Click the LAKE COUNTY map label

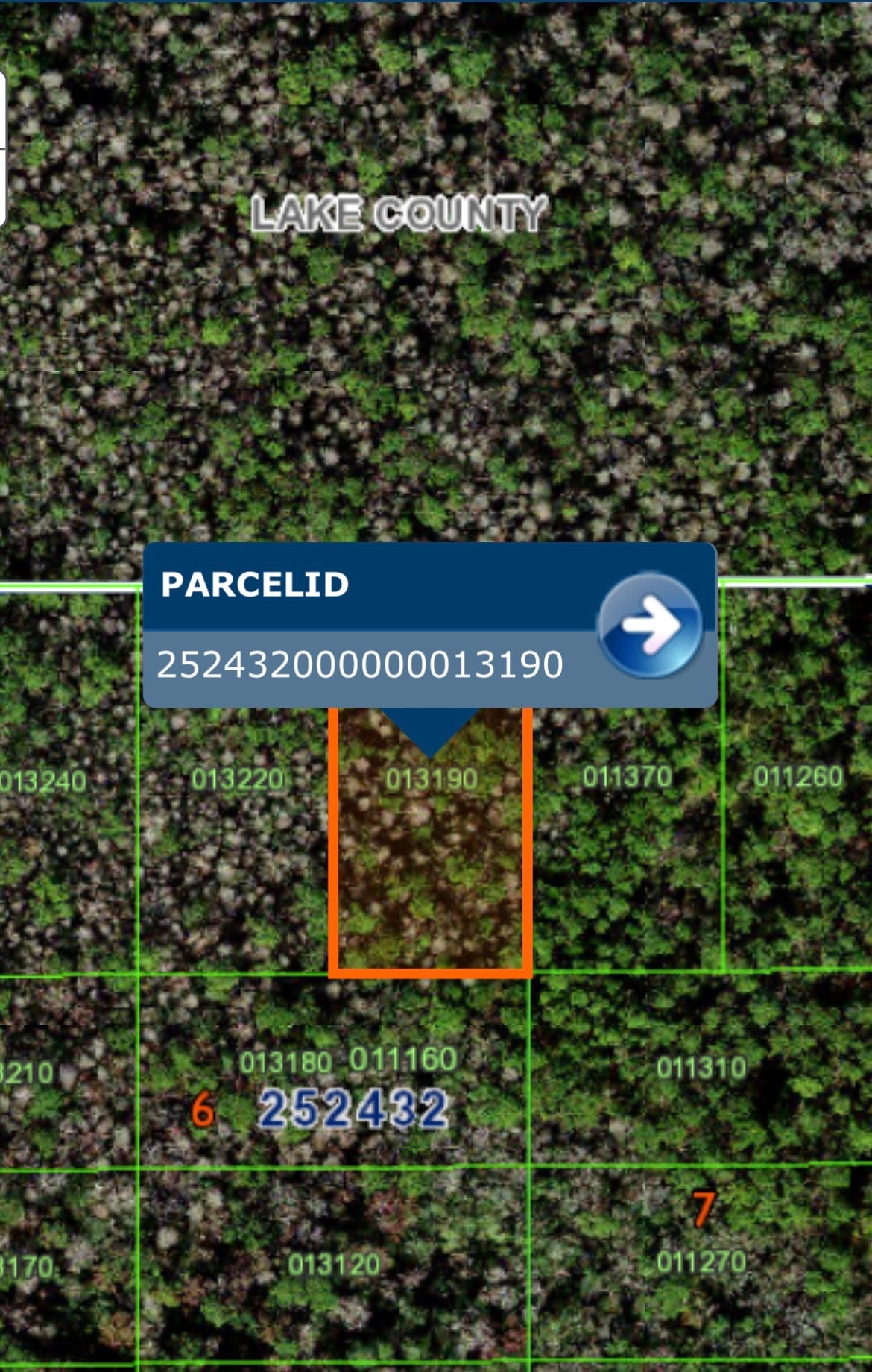click(399, 213)
